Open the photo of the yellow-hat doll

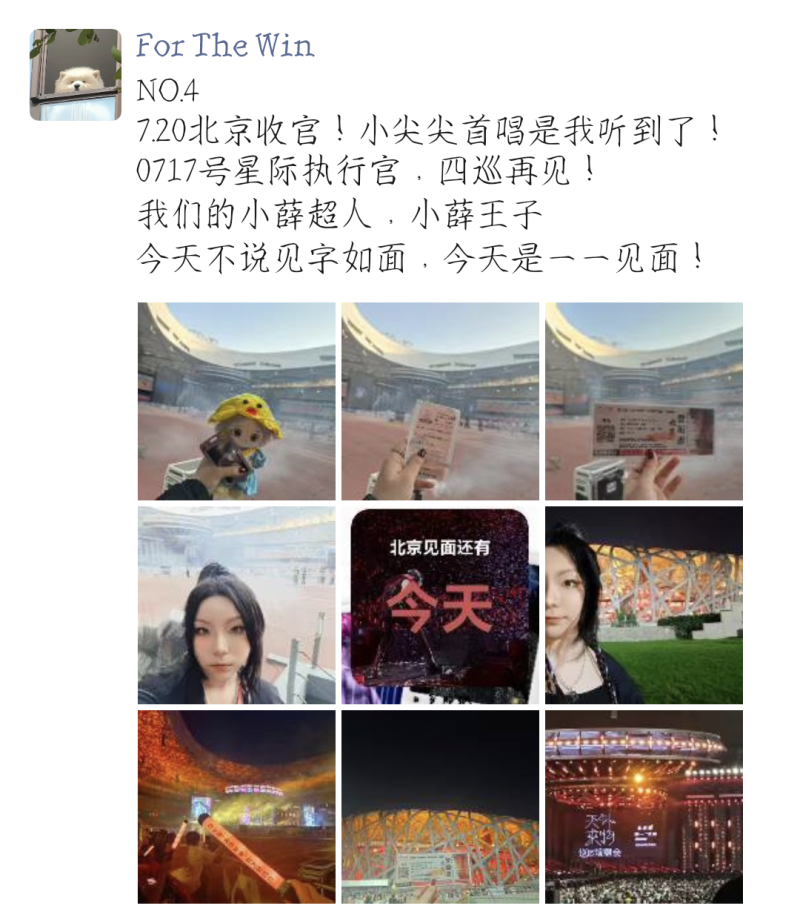[236, 401]
